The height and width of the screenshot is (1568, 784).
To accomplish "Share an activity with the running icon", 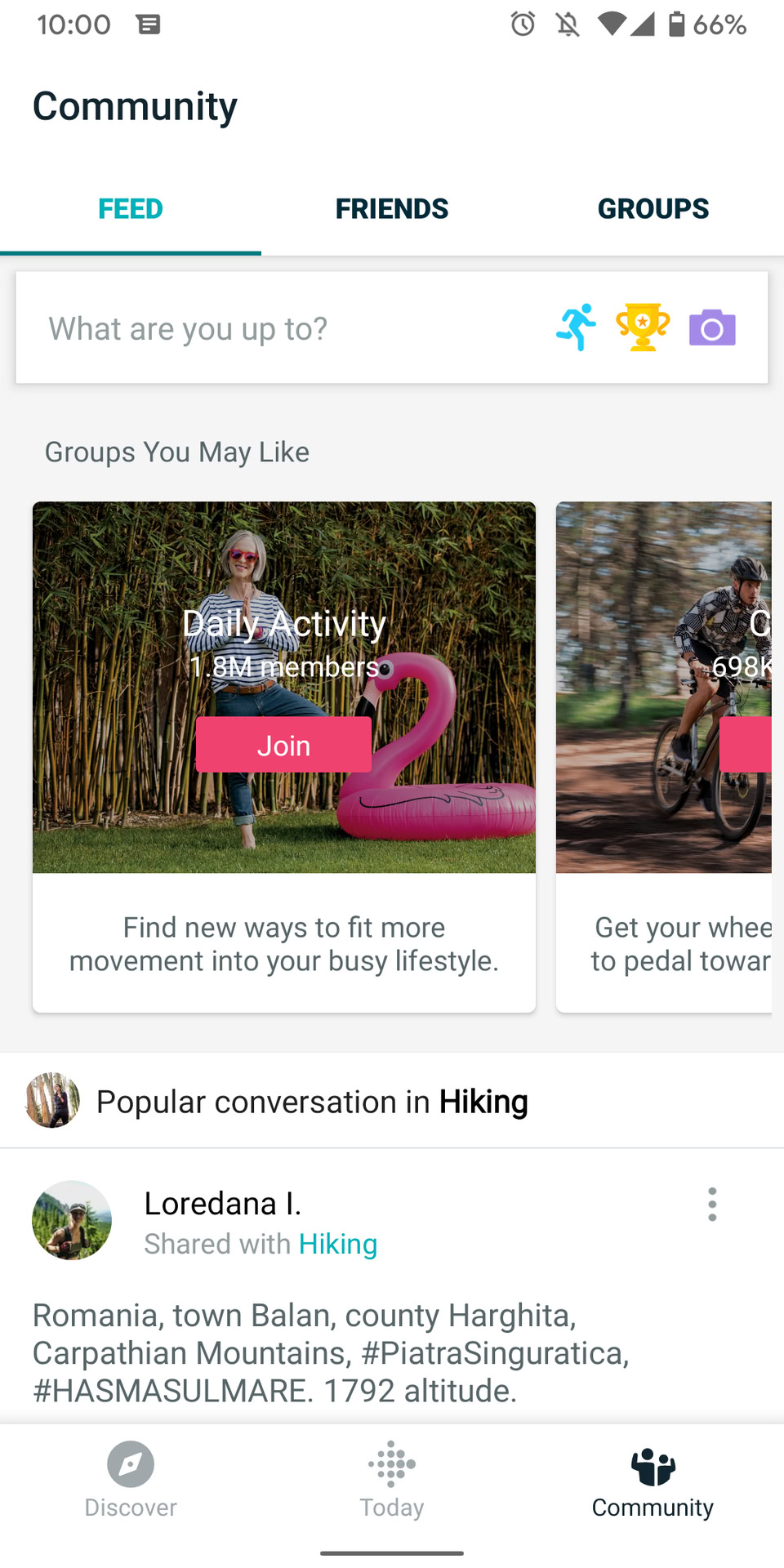I will coord(577,327).
